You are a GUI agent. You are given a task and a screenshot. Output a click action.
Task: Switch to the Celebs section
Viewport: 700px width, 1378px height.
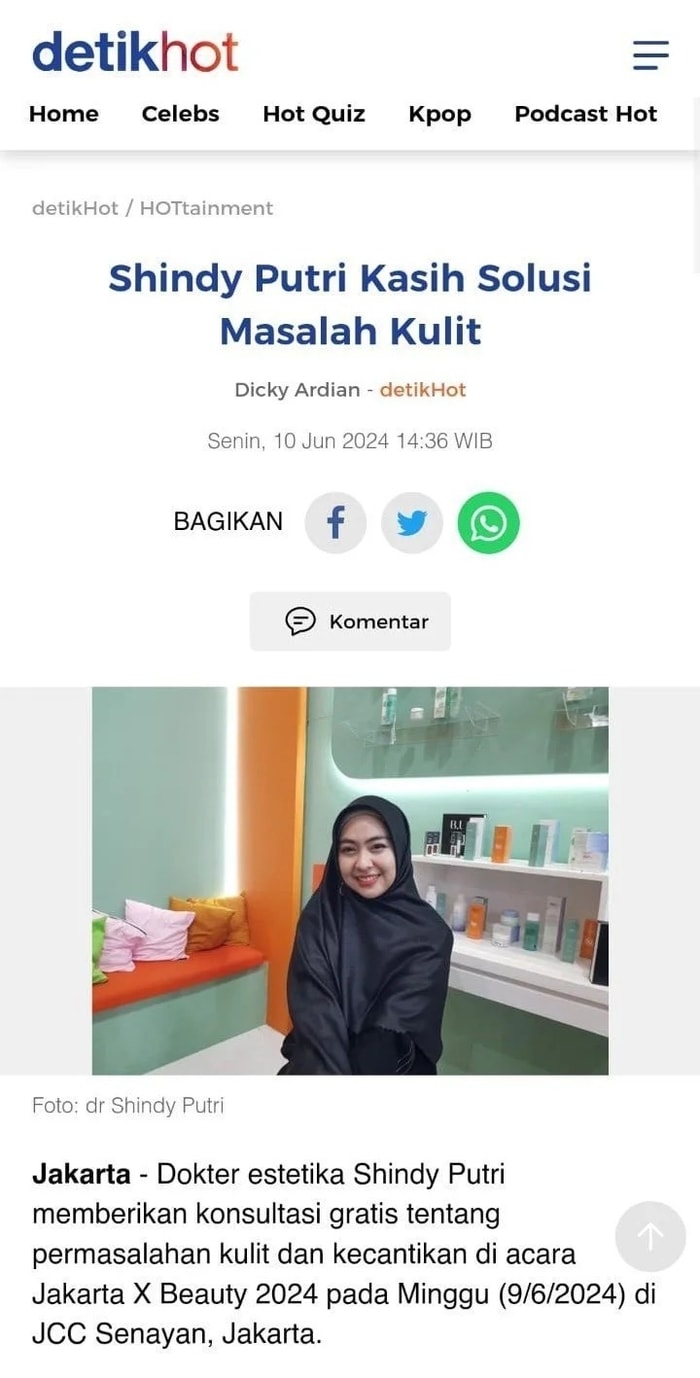180,114
